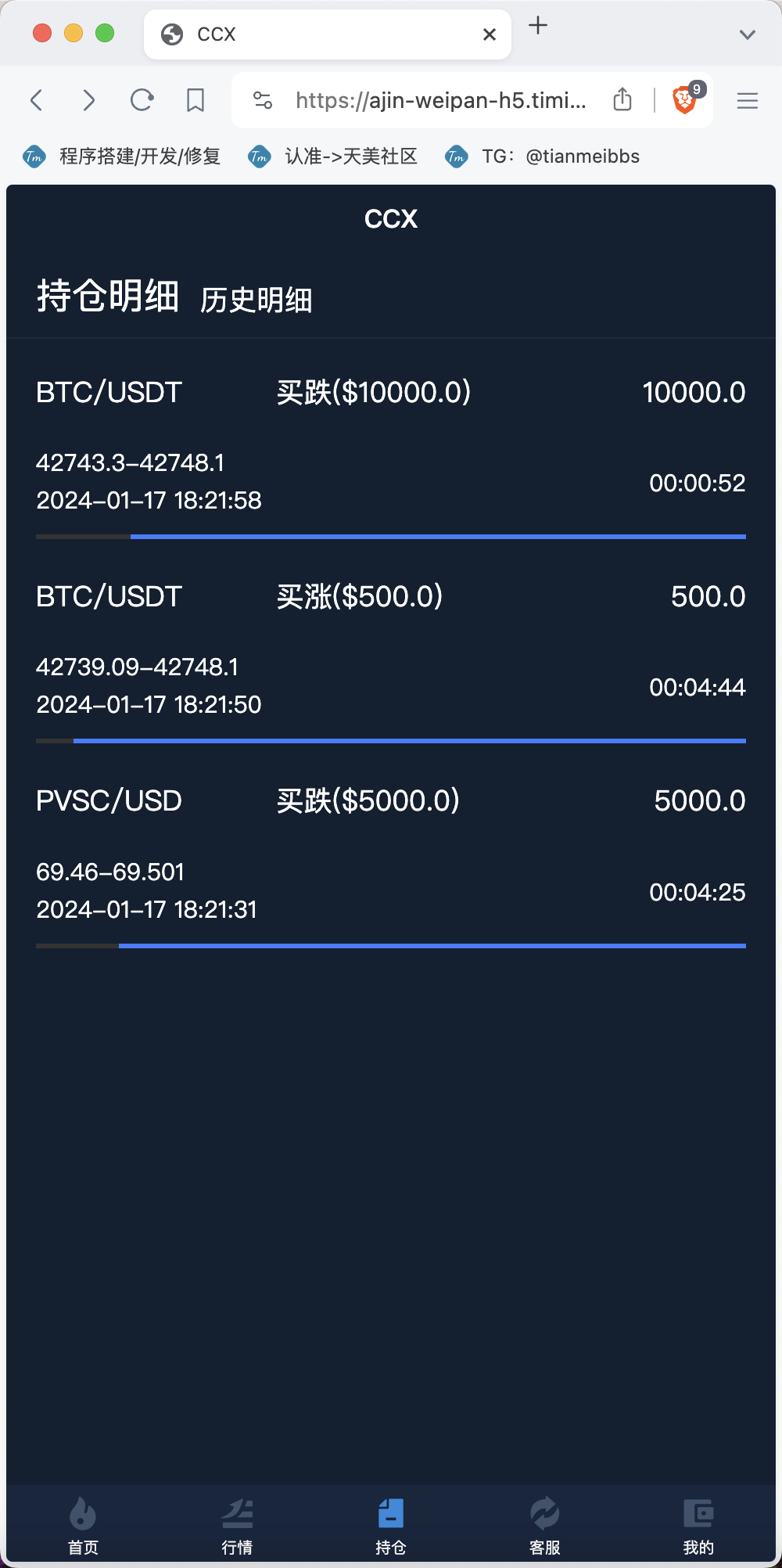Viewport: 782px width, 1568px height.
Task: Open the 我的 tab
Action: point(698,1526)
